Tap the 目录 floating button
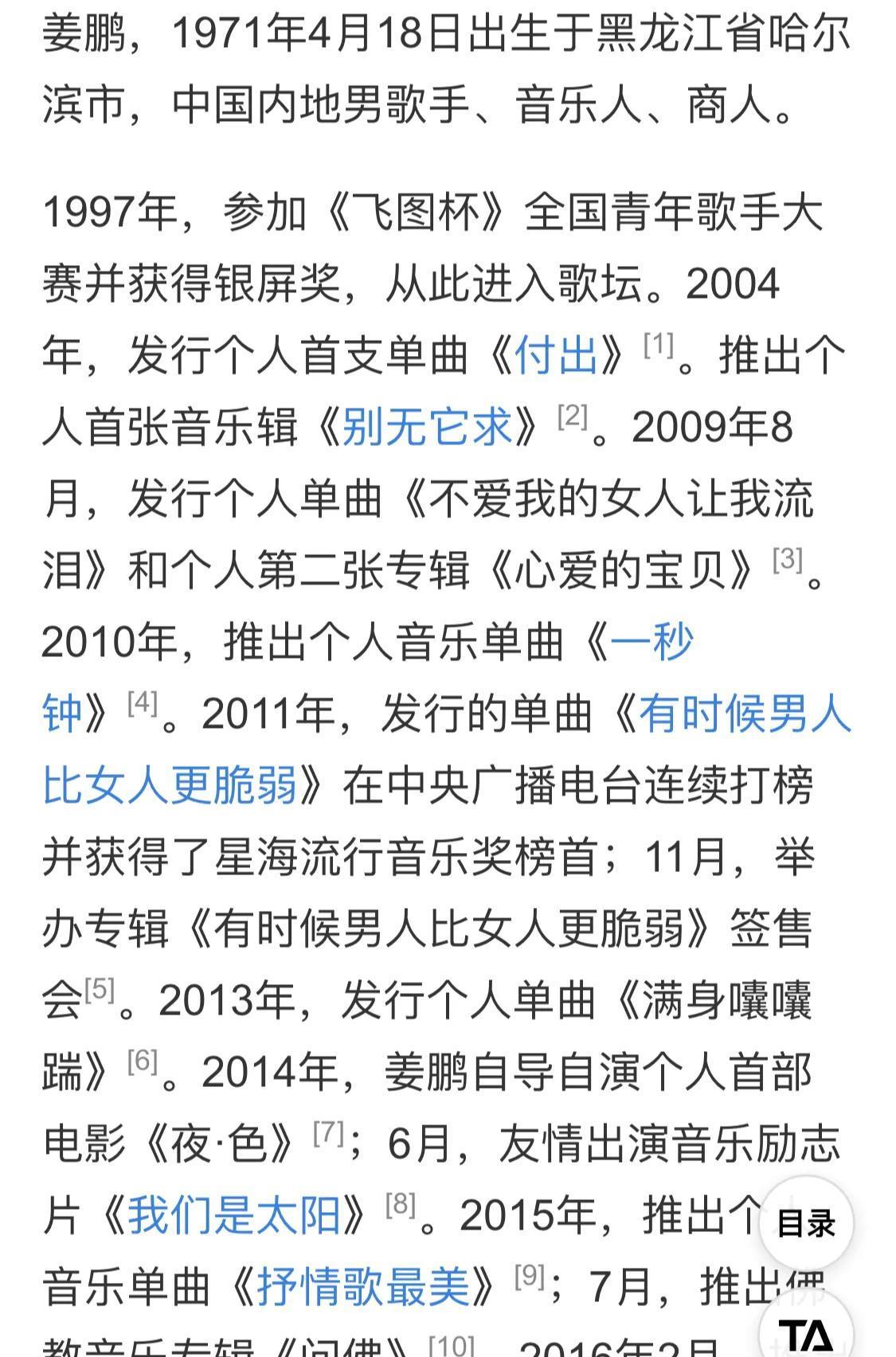The height and width of the screenshot is (1357, 896). point(805,1223)
